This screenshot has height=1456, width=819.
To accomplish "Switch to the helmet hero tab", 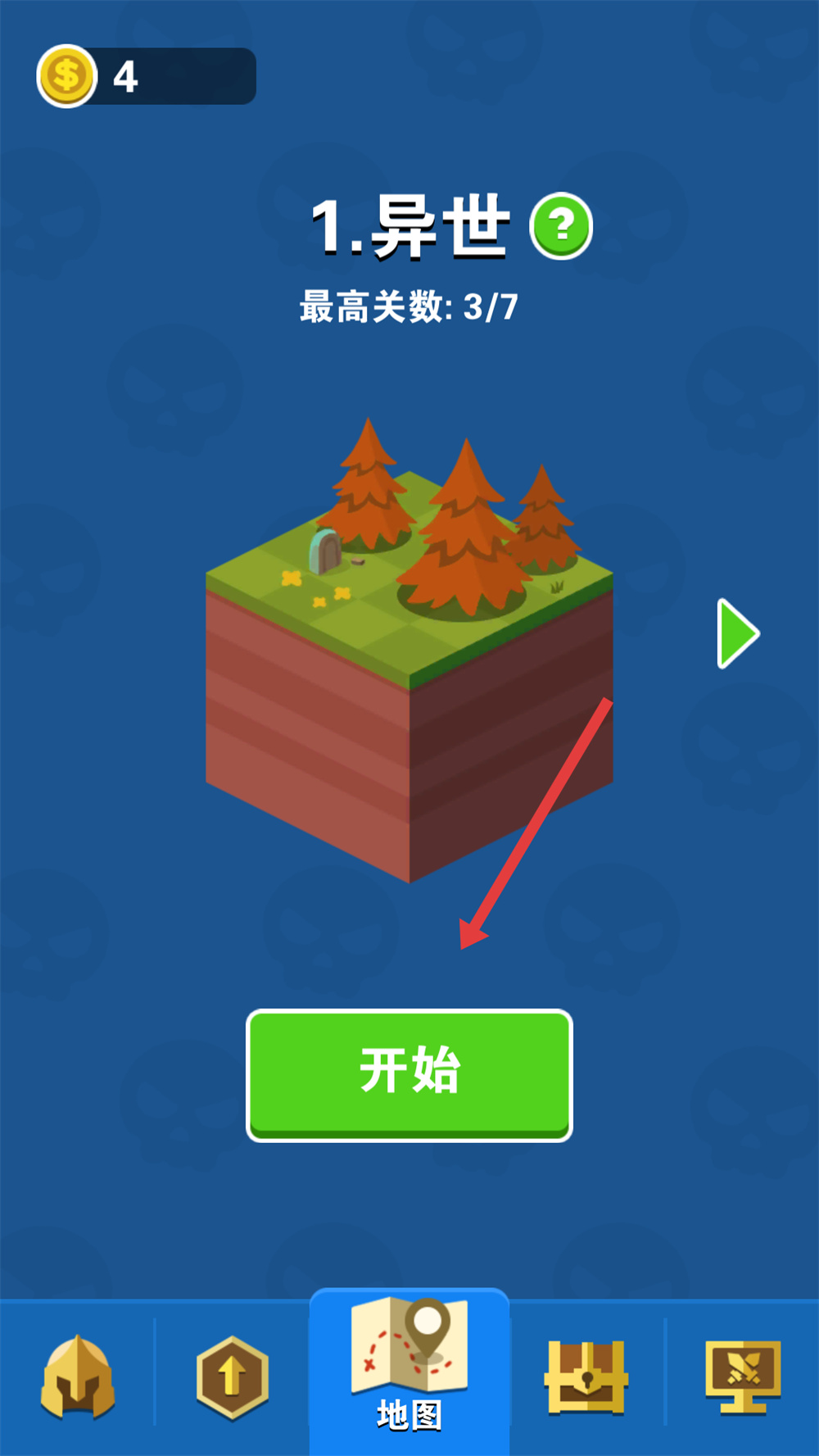I will click(78, 1378).
